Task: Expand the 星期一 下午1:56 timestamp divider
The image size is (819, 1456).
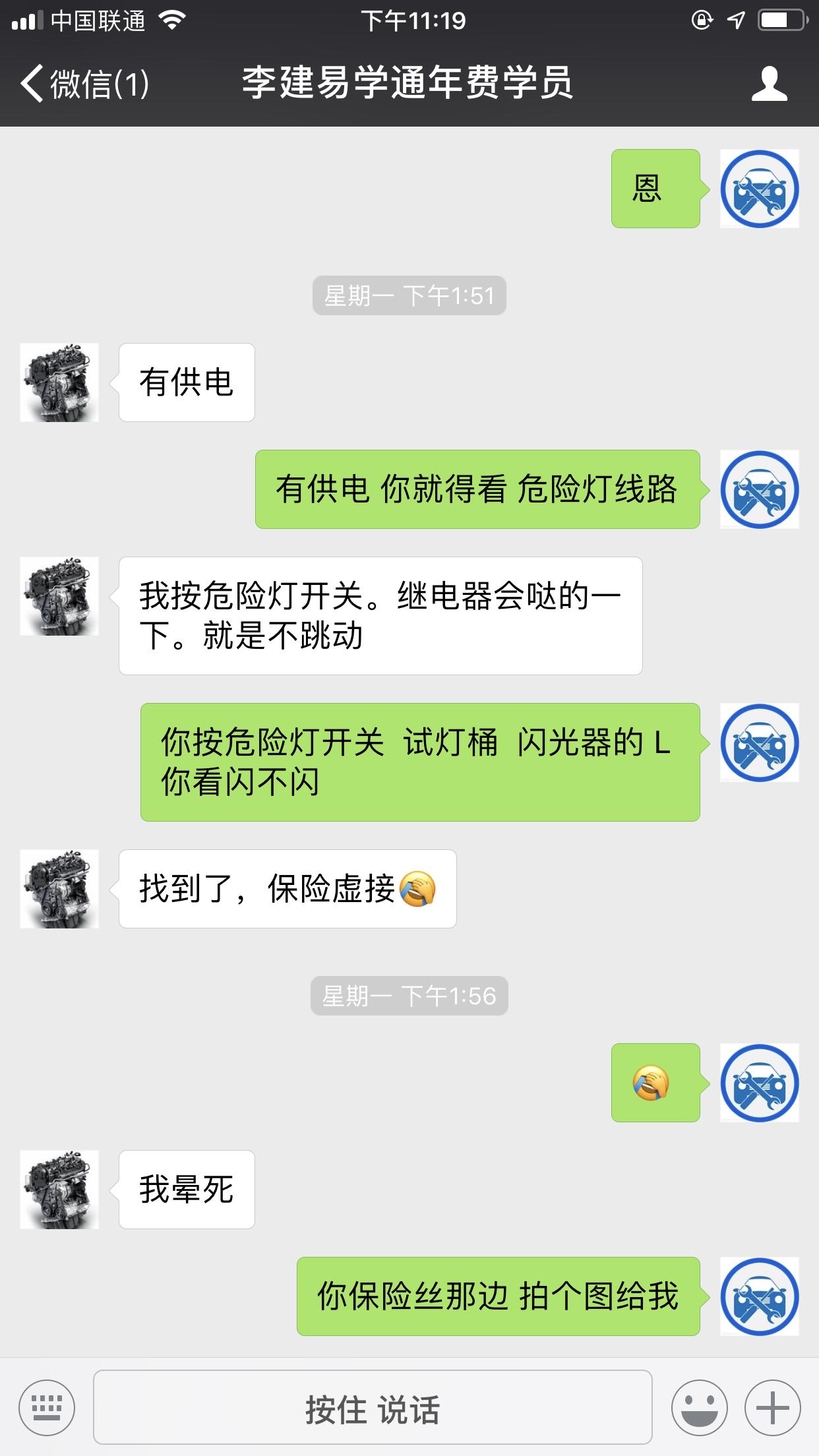Action: pyautogui.click(x=409, y=997)
